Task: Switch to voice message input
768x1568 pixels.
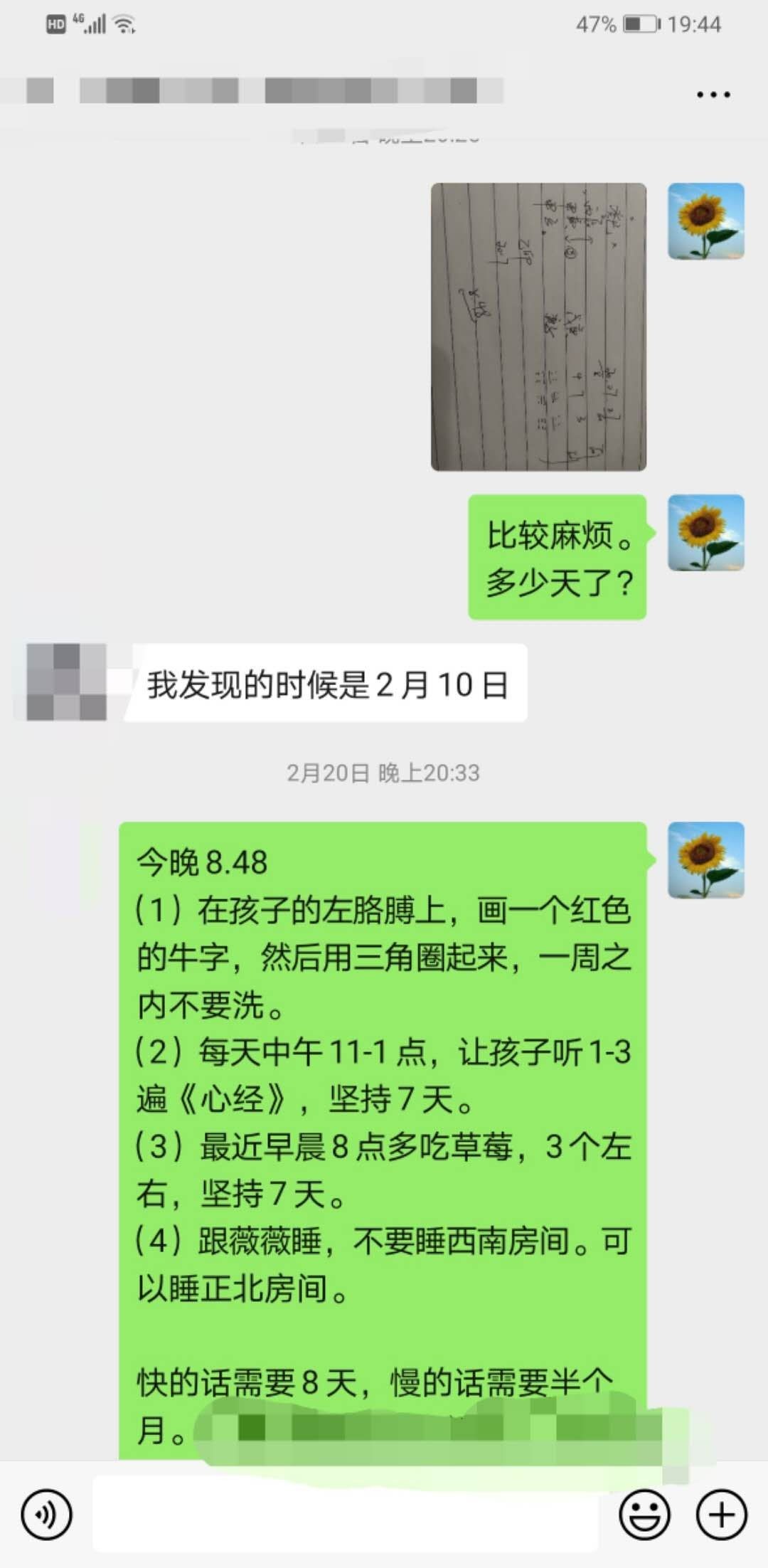Action: coord(47,1515)
